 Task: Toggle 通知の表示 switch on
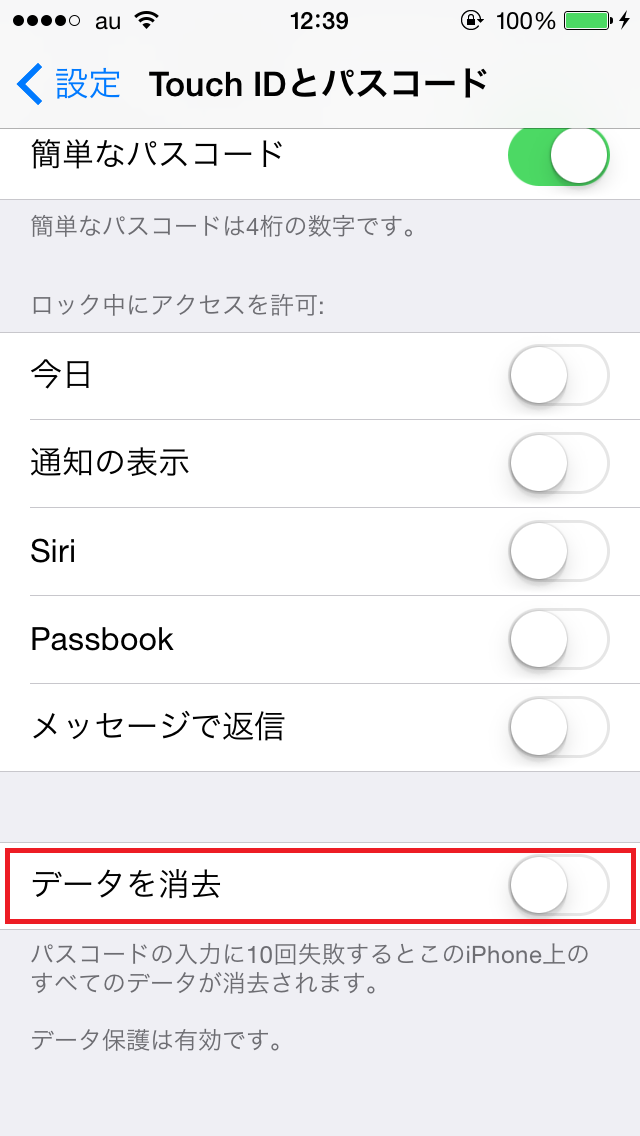tap(559, 463)
